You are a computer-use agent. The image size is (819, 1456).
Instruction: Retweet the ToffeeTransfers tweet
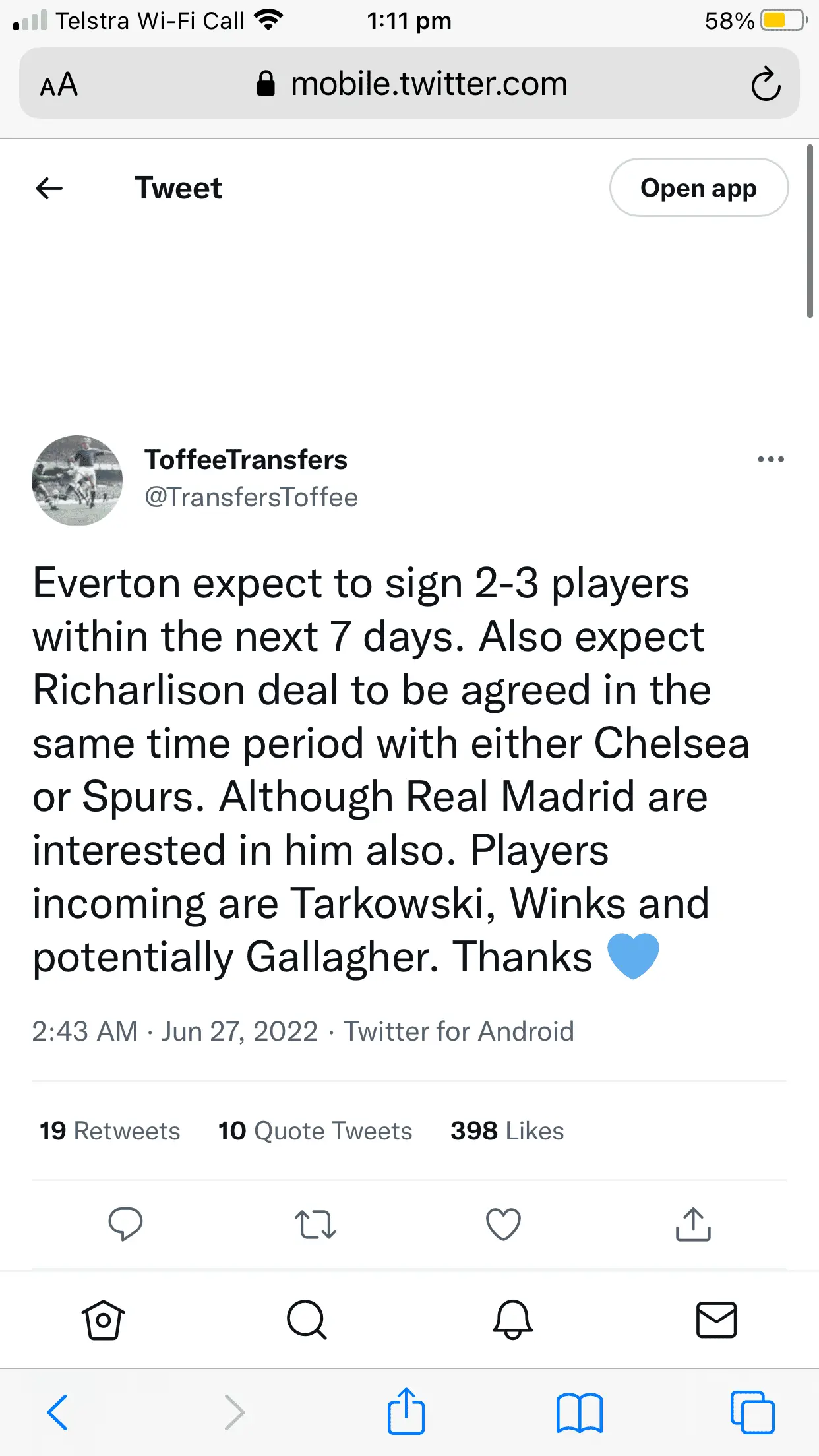tap(315, 1224)
